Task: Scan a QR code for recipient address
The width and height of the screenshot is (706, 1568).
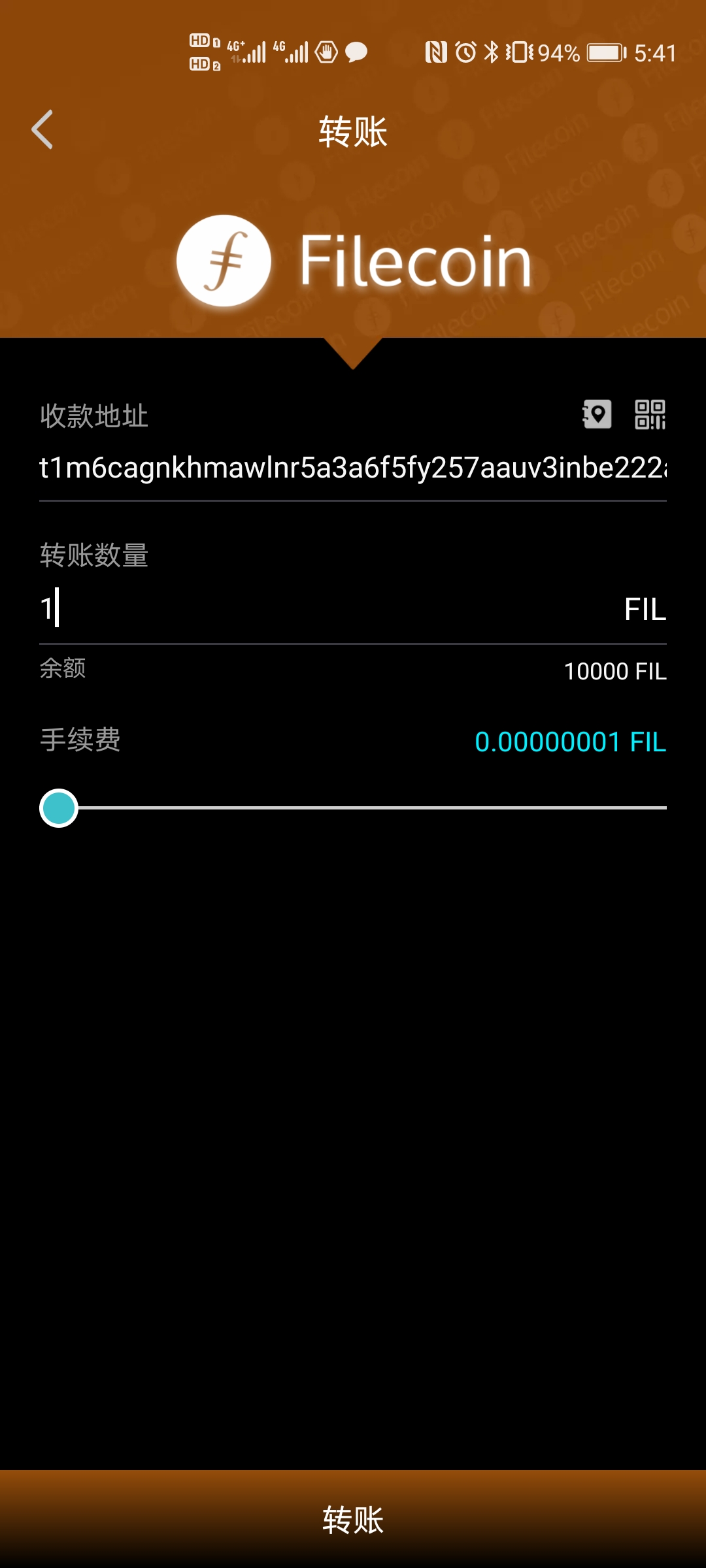Action: pyautogui.click(x=650, y=414)
